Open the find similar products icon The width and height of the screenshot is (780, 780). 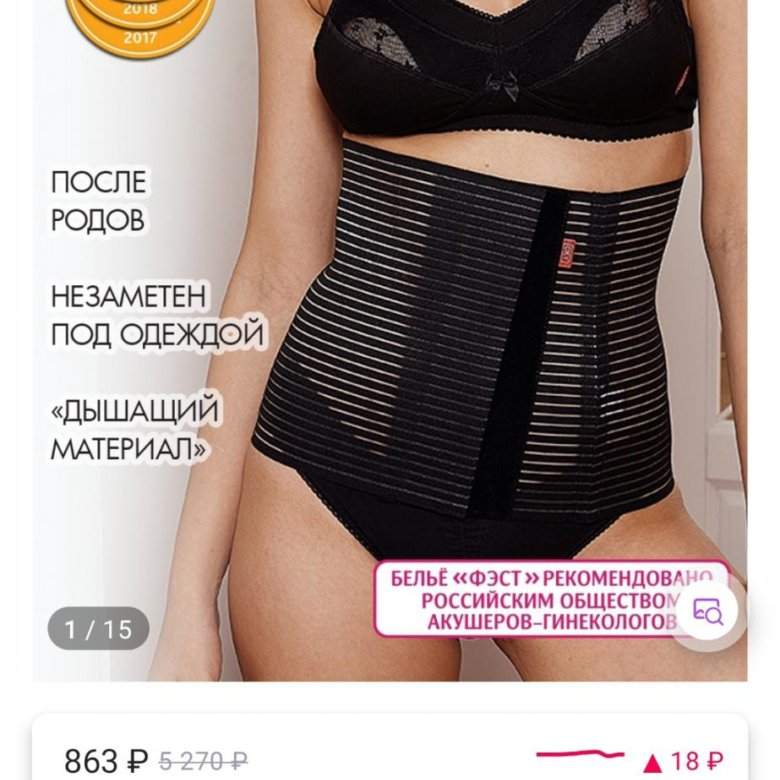[707, 612]
